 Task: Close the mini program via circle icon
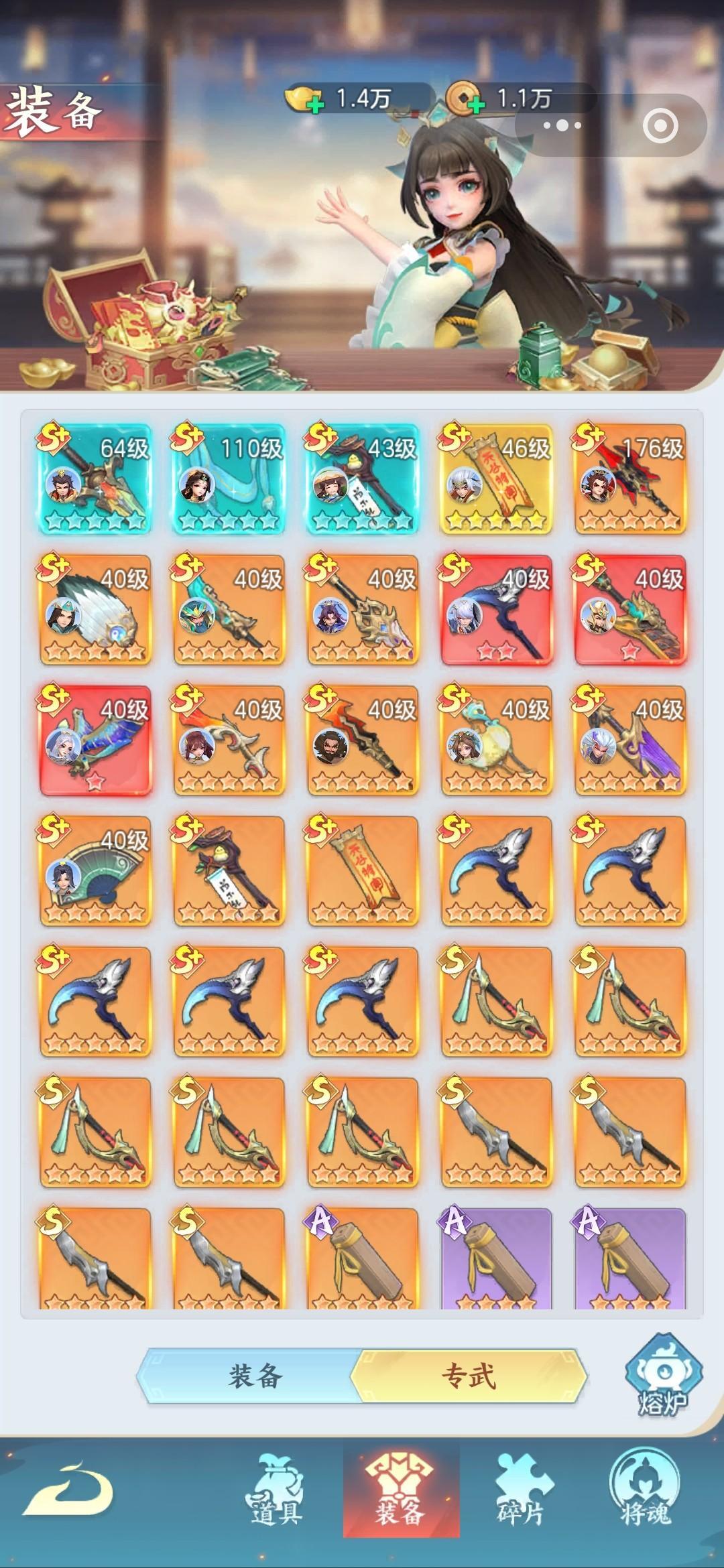[660, 125]
